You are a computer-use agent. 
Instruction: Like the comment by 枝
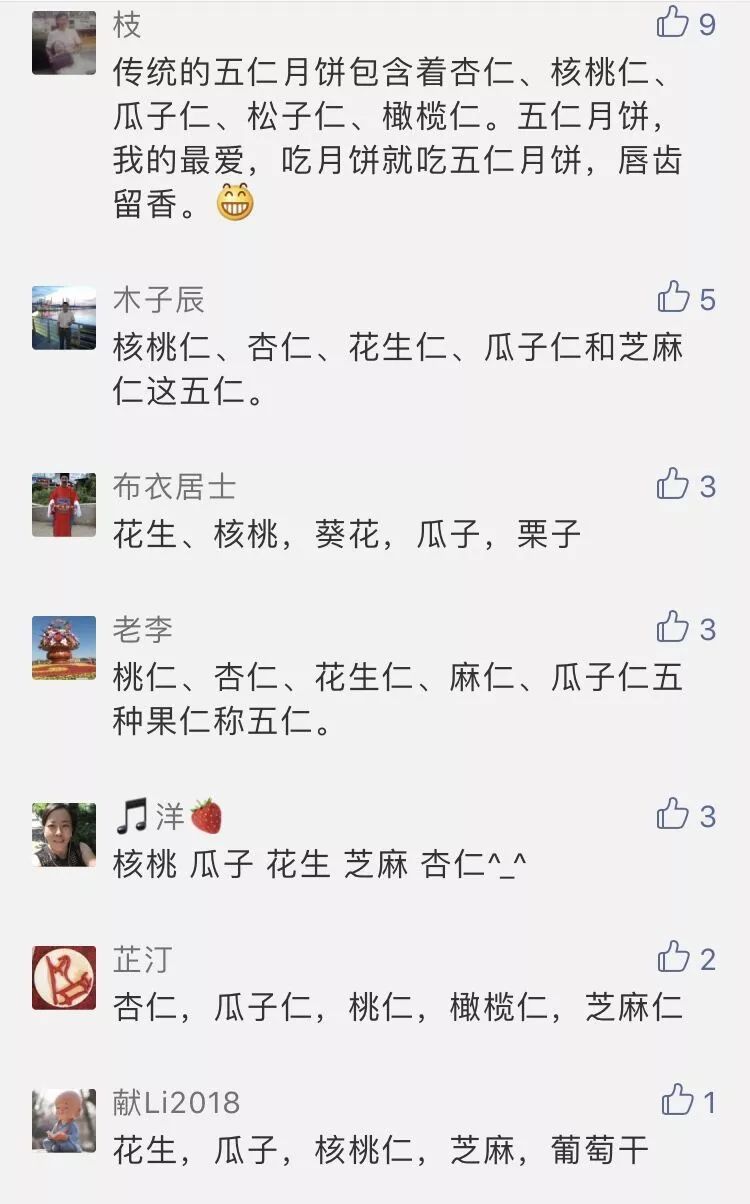[x=673, y=22]
